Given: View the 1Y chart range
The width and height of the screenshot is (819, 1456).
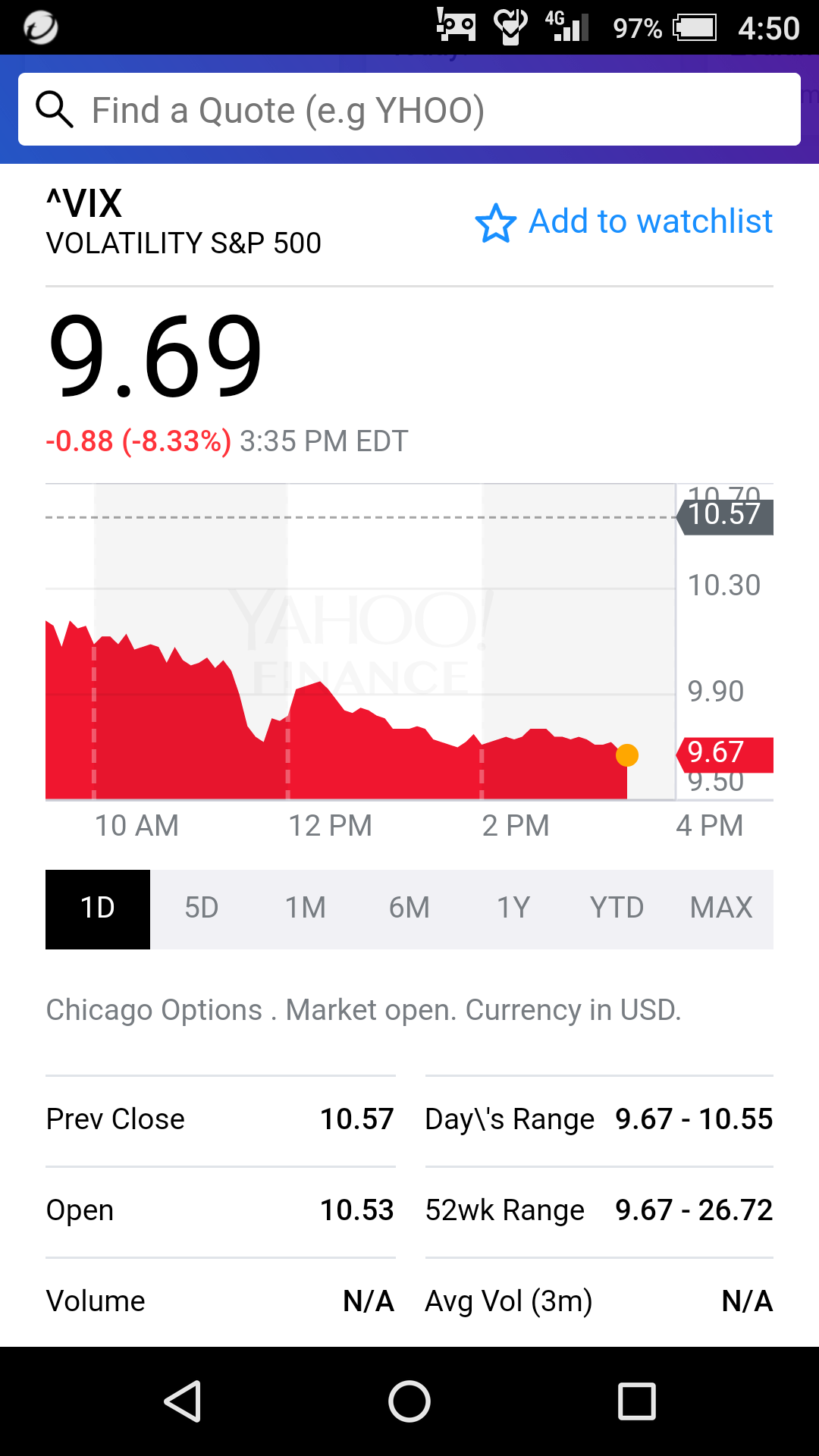Looking at the screenshot, I should coord(513,908).
